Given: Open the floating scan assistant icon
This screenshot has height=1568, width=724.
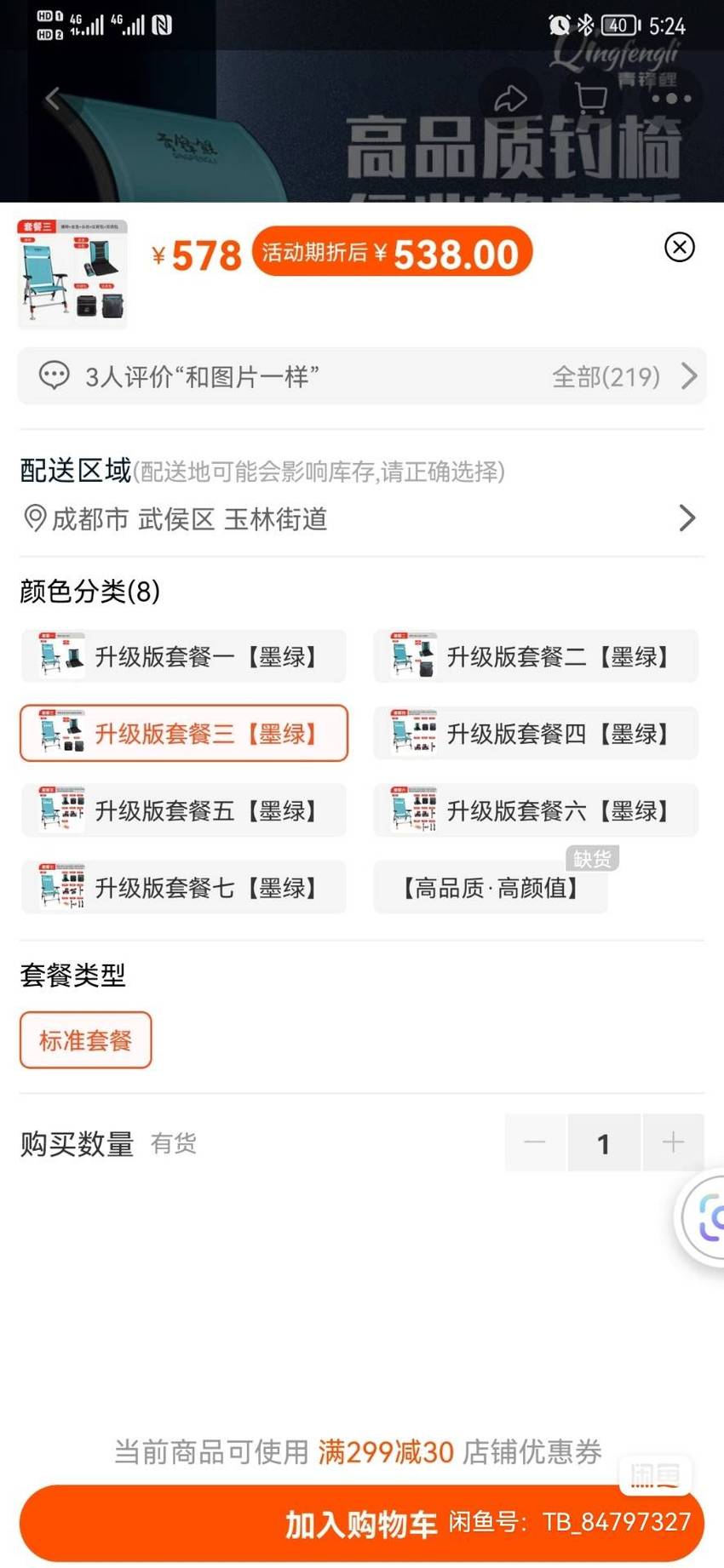Looking at the screenshot, I should pos(703,1219).
